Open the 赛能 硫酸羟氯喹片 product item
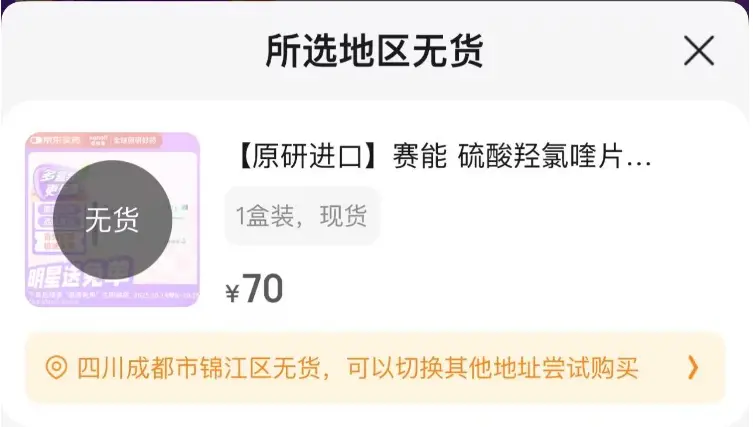 tap(442, 158)
